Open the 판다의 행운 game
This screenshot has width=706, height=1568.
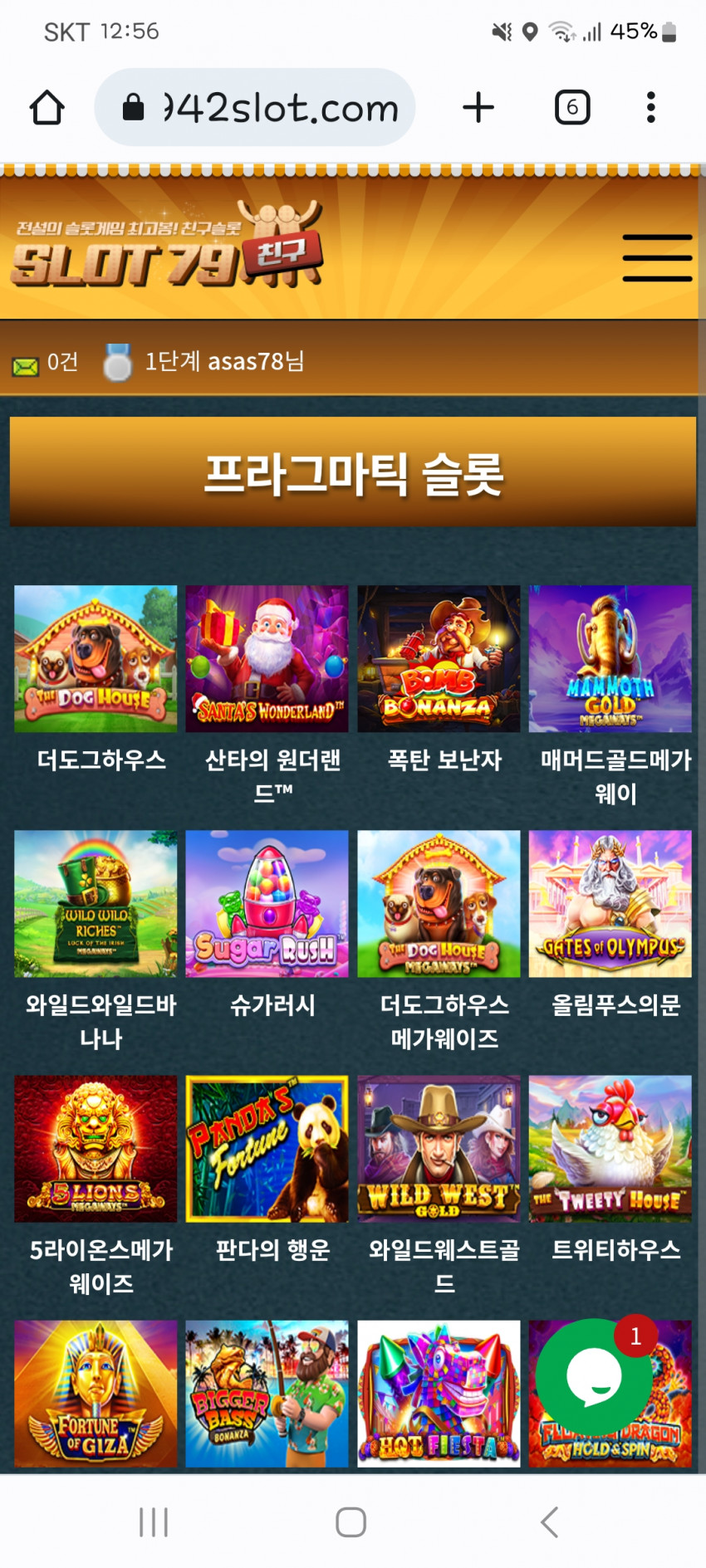click(267, 1149)
